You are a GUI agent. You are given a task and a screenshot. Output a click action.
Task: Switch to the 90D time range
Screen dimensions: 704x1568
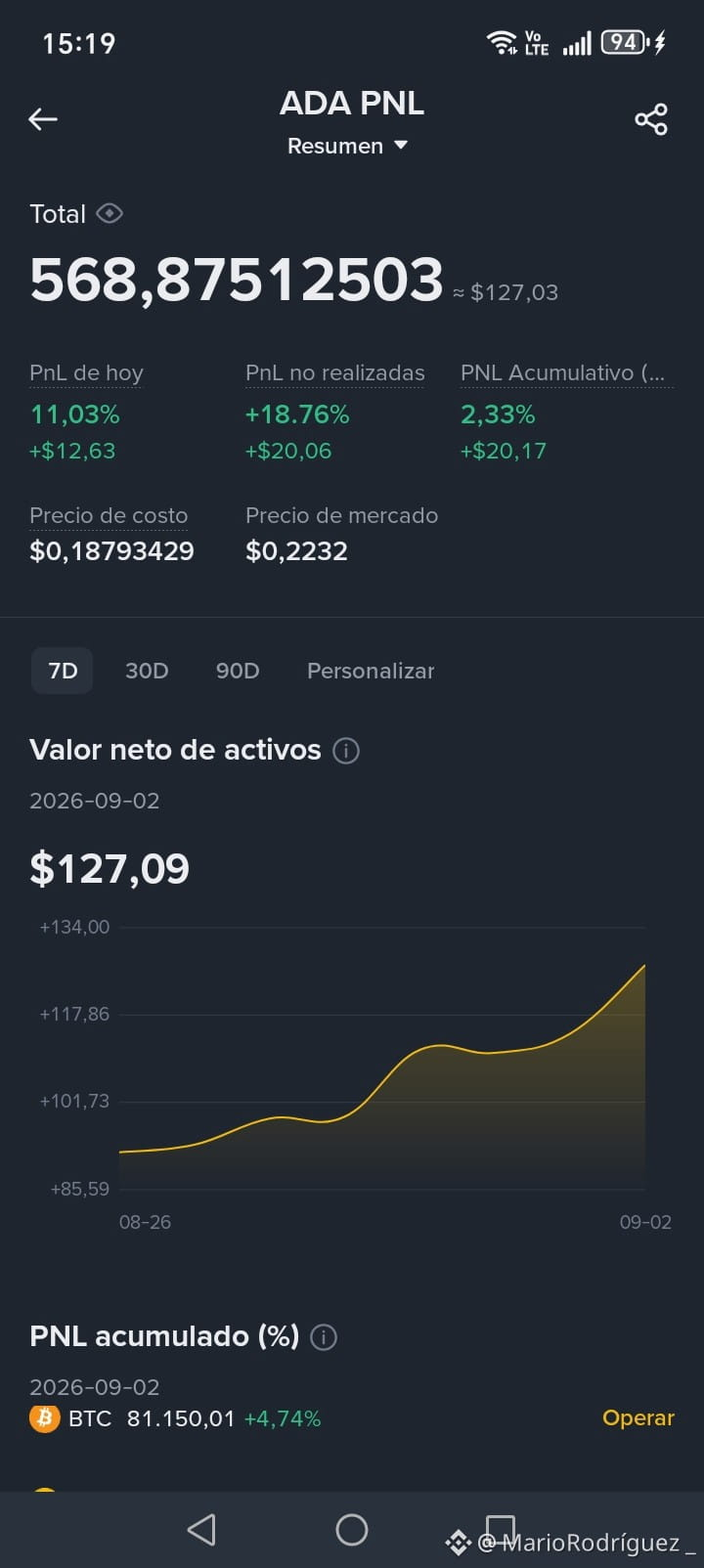[238, 671]
